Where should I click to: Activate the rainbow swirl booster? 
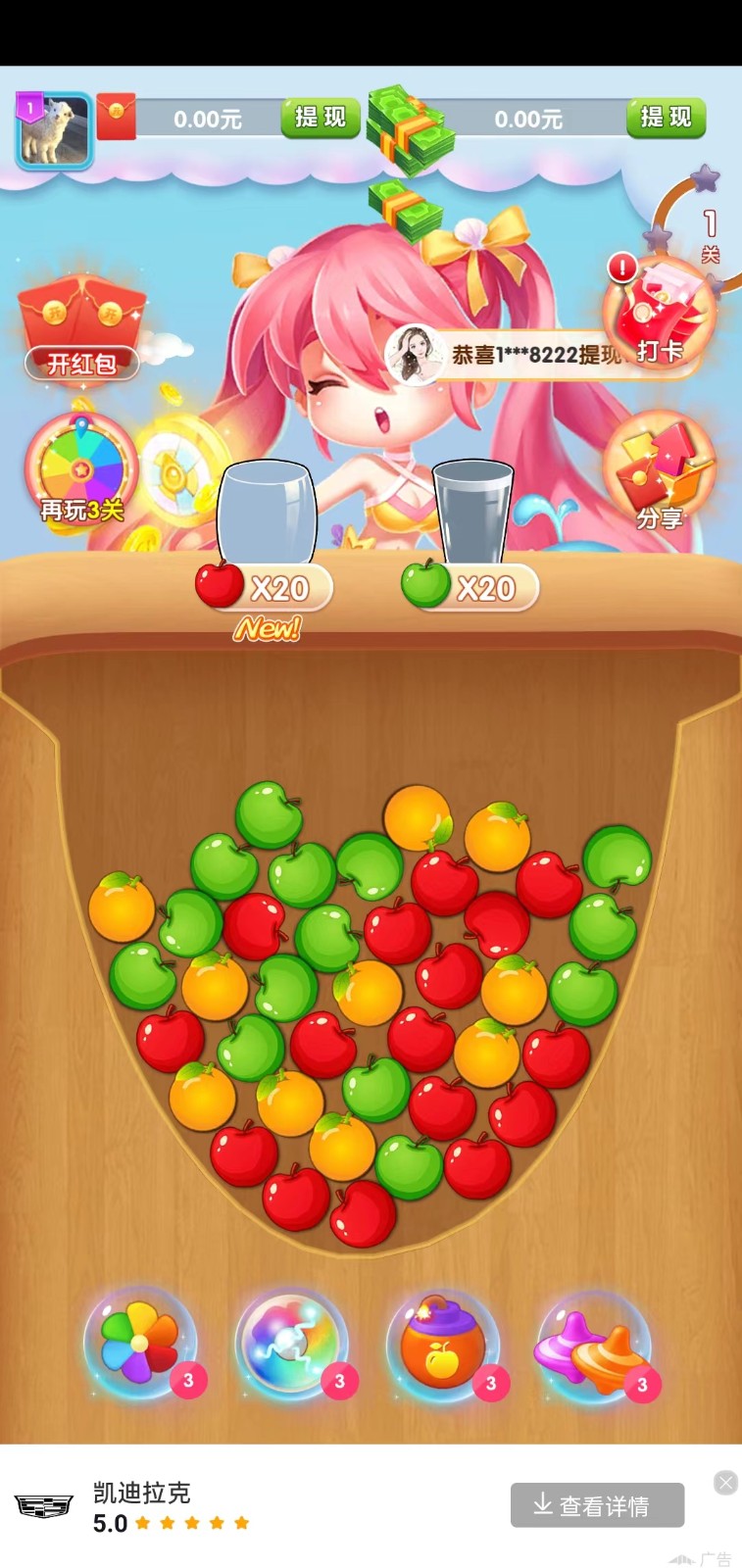coord(291,1344)
